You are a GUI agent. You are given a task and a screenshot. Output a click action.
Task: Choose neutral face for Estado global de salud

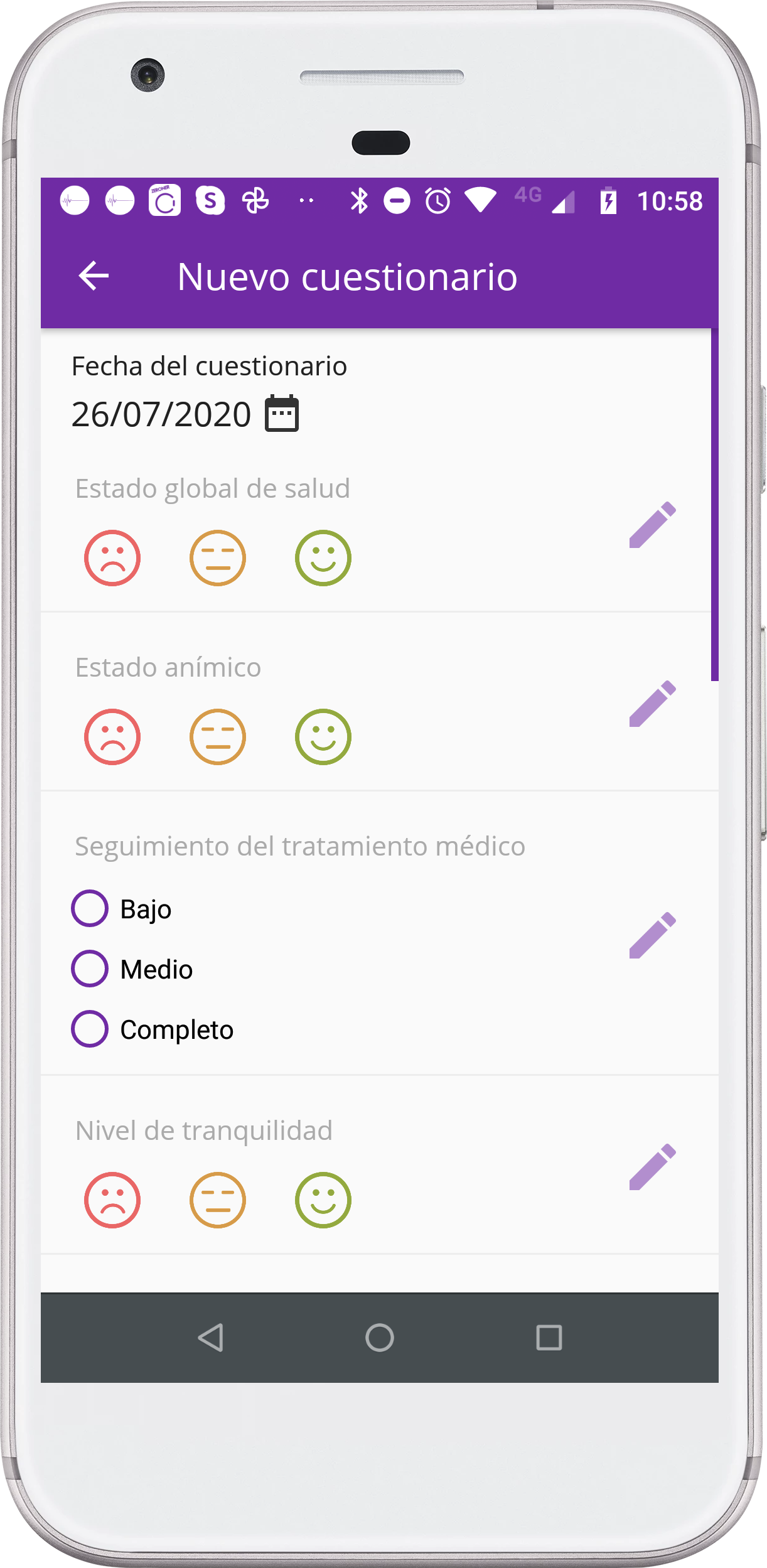coord(218,558)
